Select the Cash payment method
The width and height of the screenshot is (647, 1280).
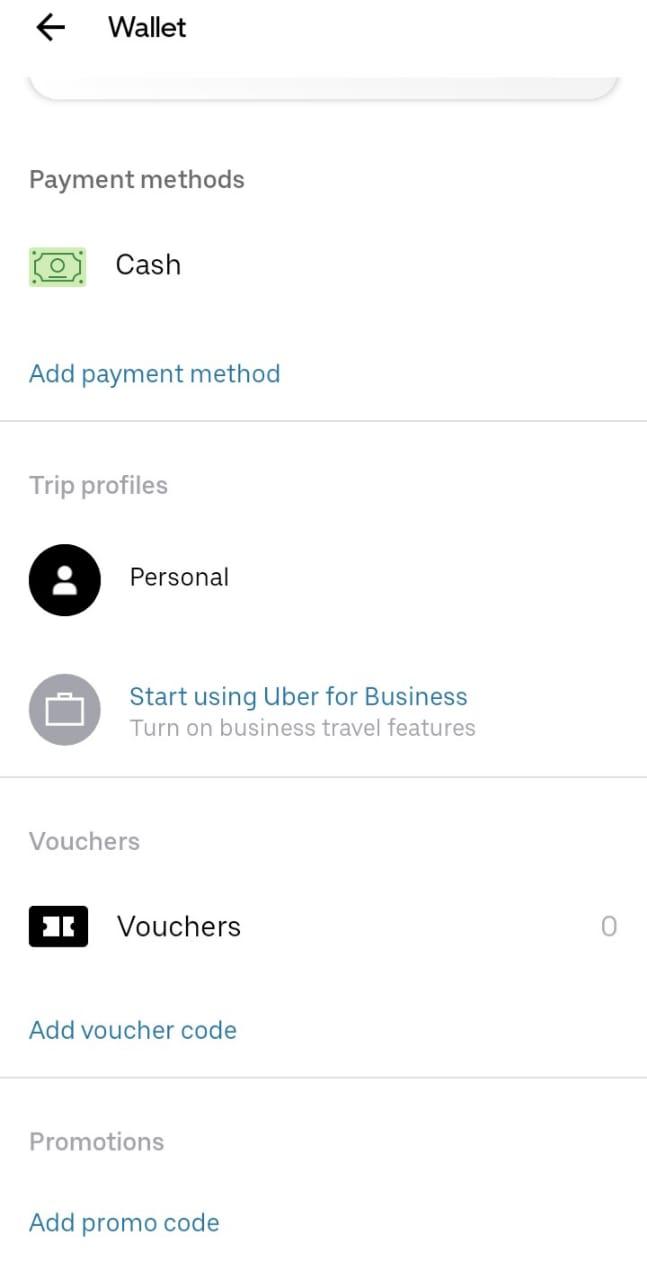coord(147,265)
